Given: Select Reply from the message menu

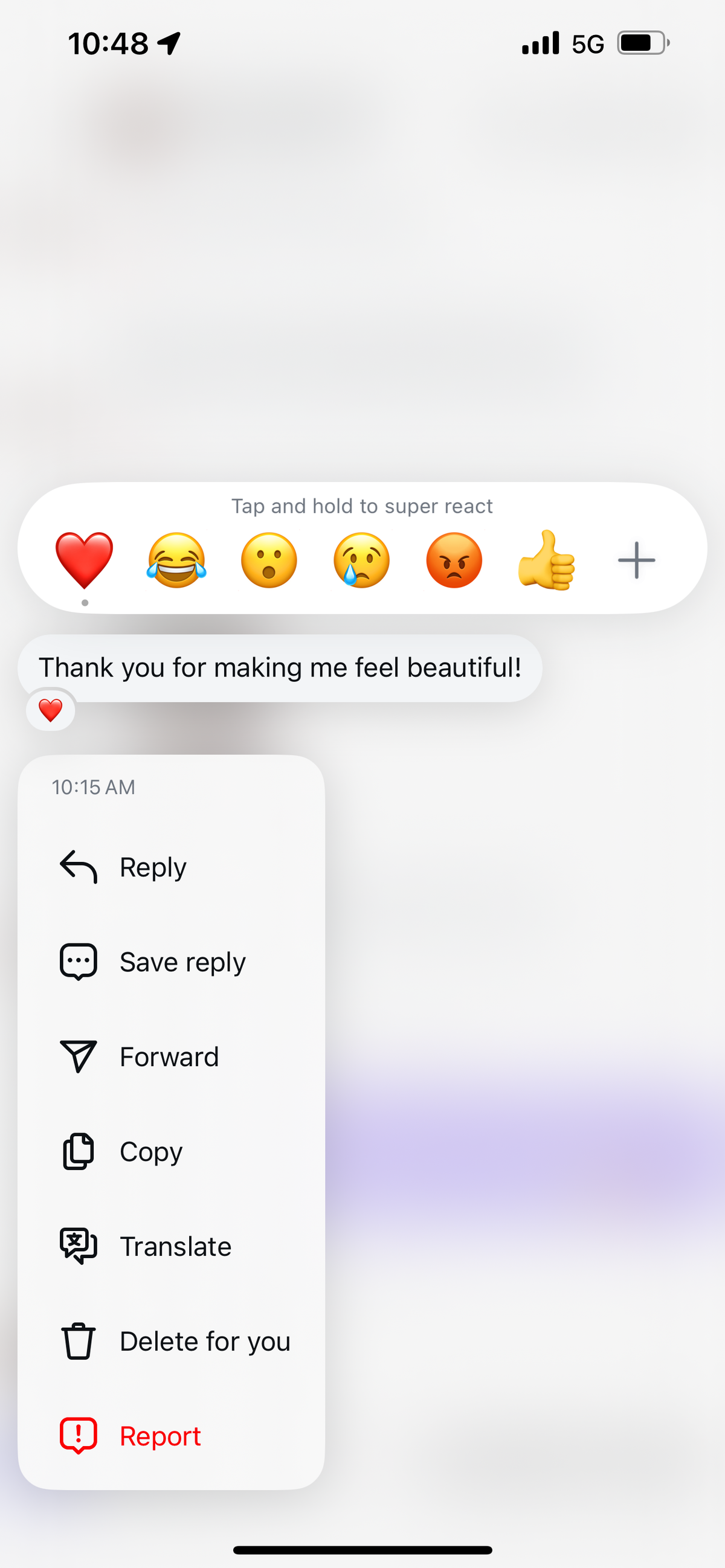Looking at the screenshot, I should click(152, 867).
